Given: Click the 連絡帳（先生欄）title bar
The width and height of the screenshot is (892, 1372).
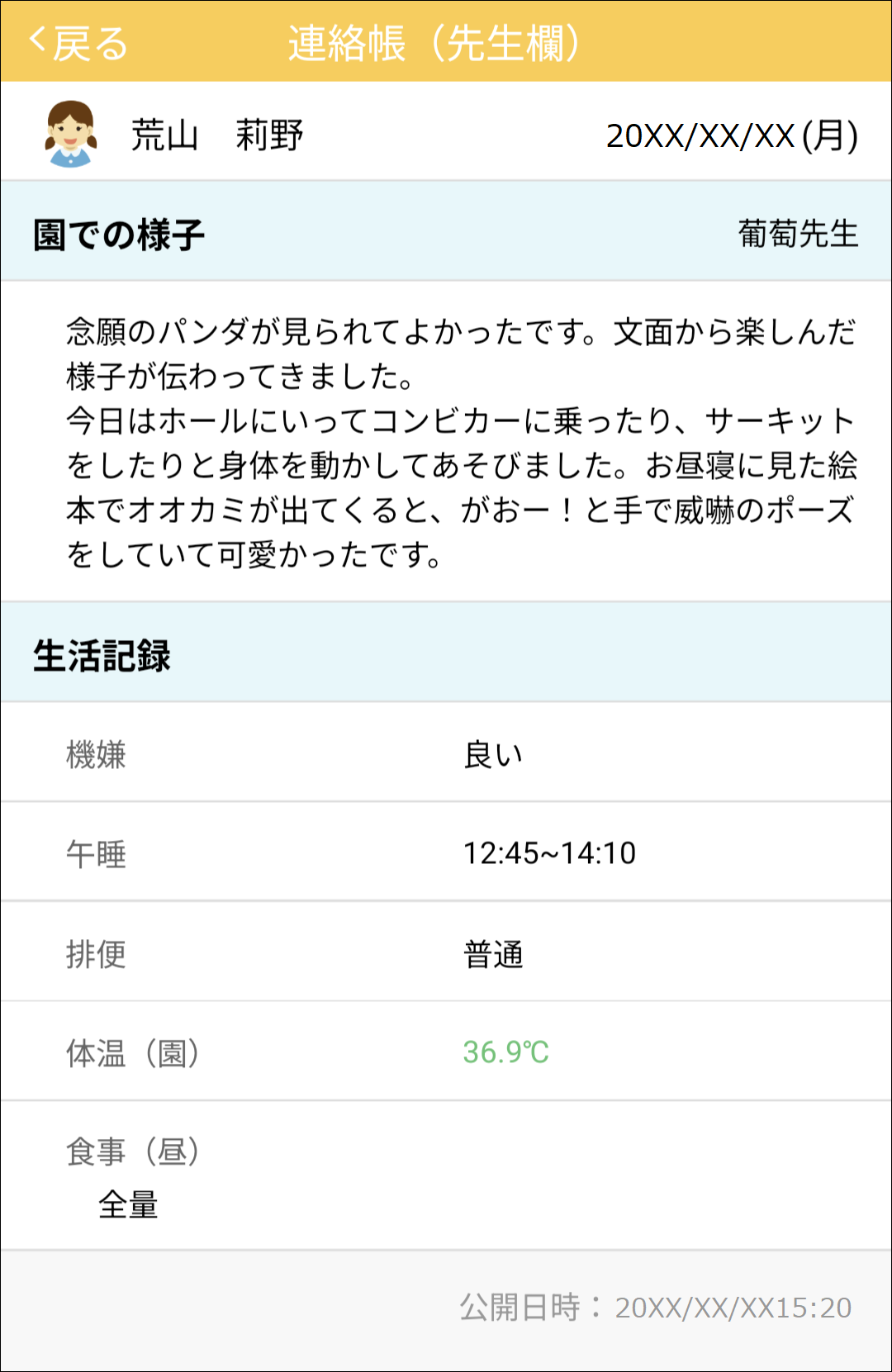Looking at the screenshot, I should click(435, 44).
